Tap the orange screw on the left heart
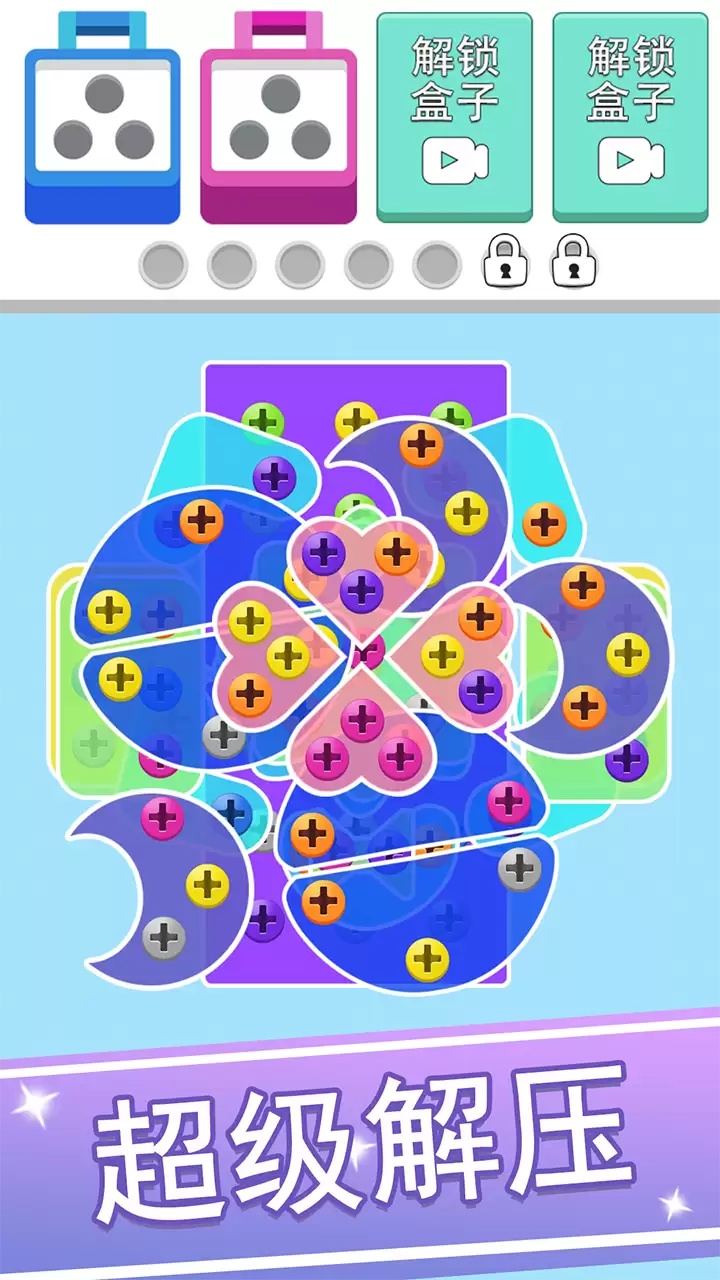 [250, 693]
